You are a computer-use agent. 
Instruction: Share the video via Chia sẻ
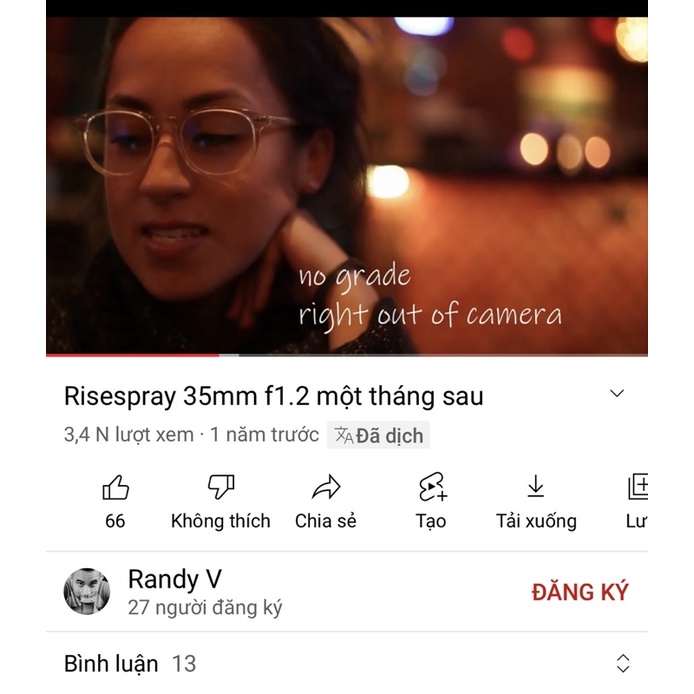326,501
